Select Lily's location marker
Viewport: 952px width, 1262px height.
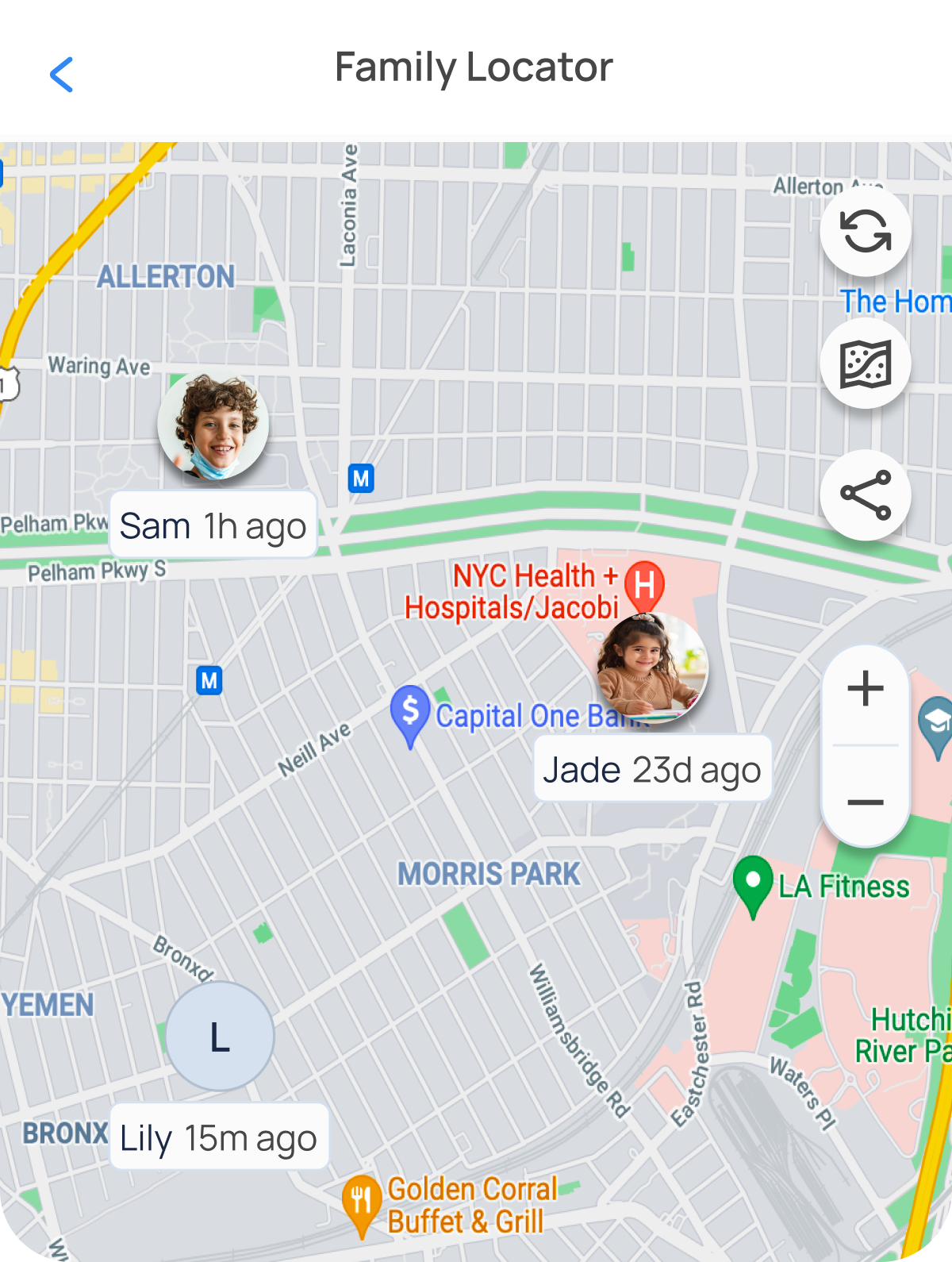pos(221,1037)
